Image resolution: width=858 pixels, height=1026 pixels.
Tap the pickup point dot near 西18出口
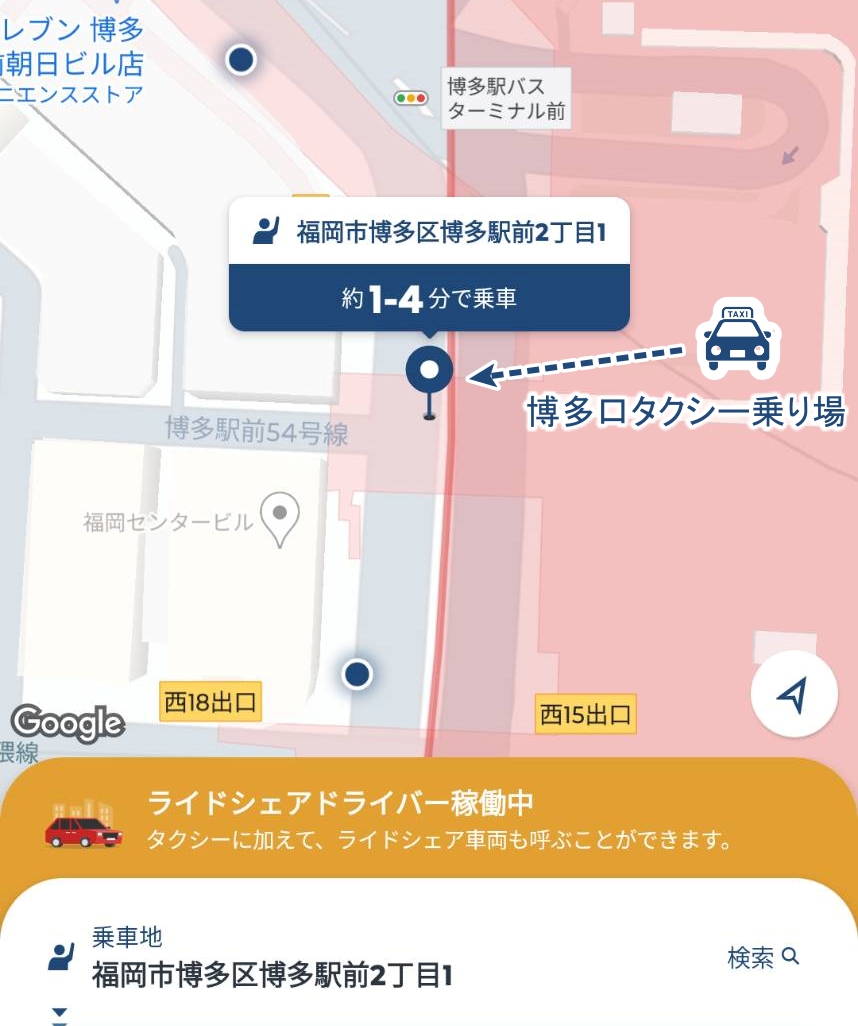click(x=357, y=675)
